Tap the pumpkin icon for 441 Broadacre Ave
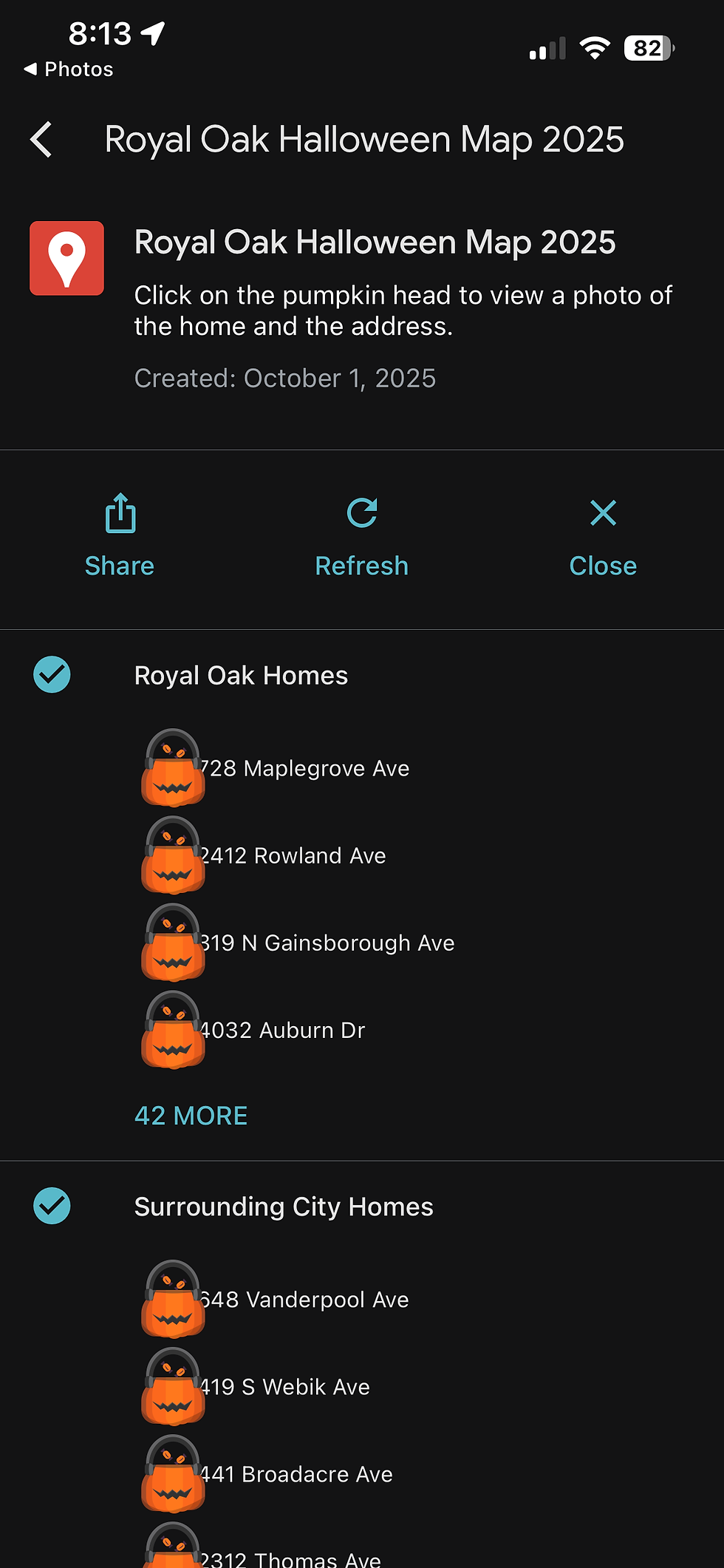Image resolution: width=724 pixels, height=1568 pixels. click(172, 1476)
